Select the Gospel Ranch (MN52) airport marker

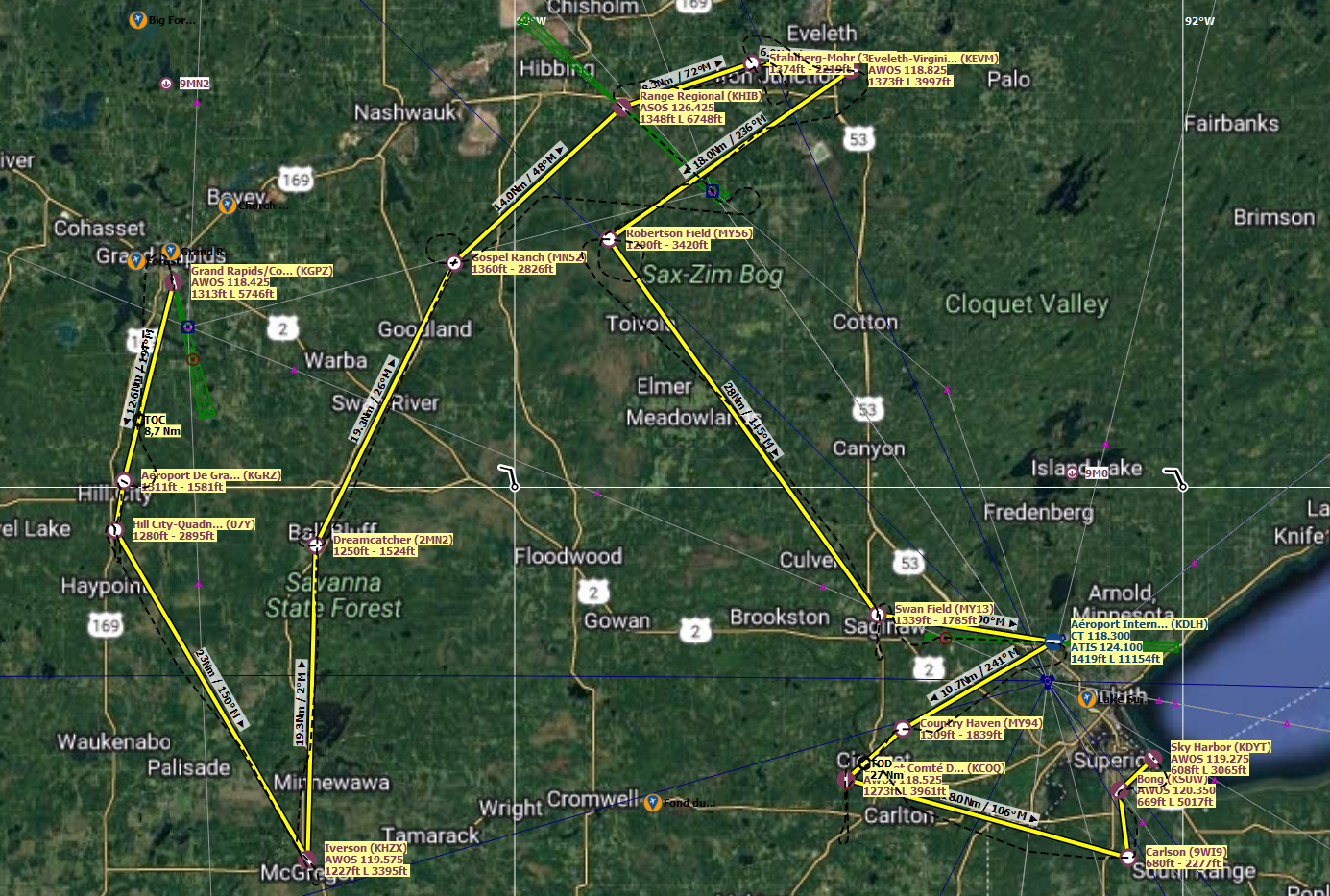pyautogui.click(x=454, y=262)
